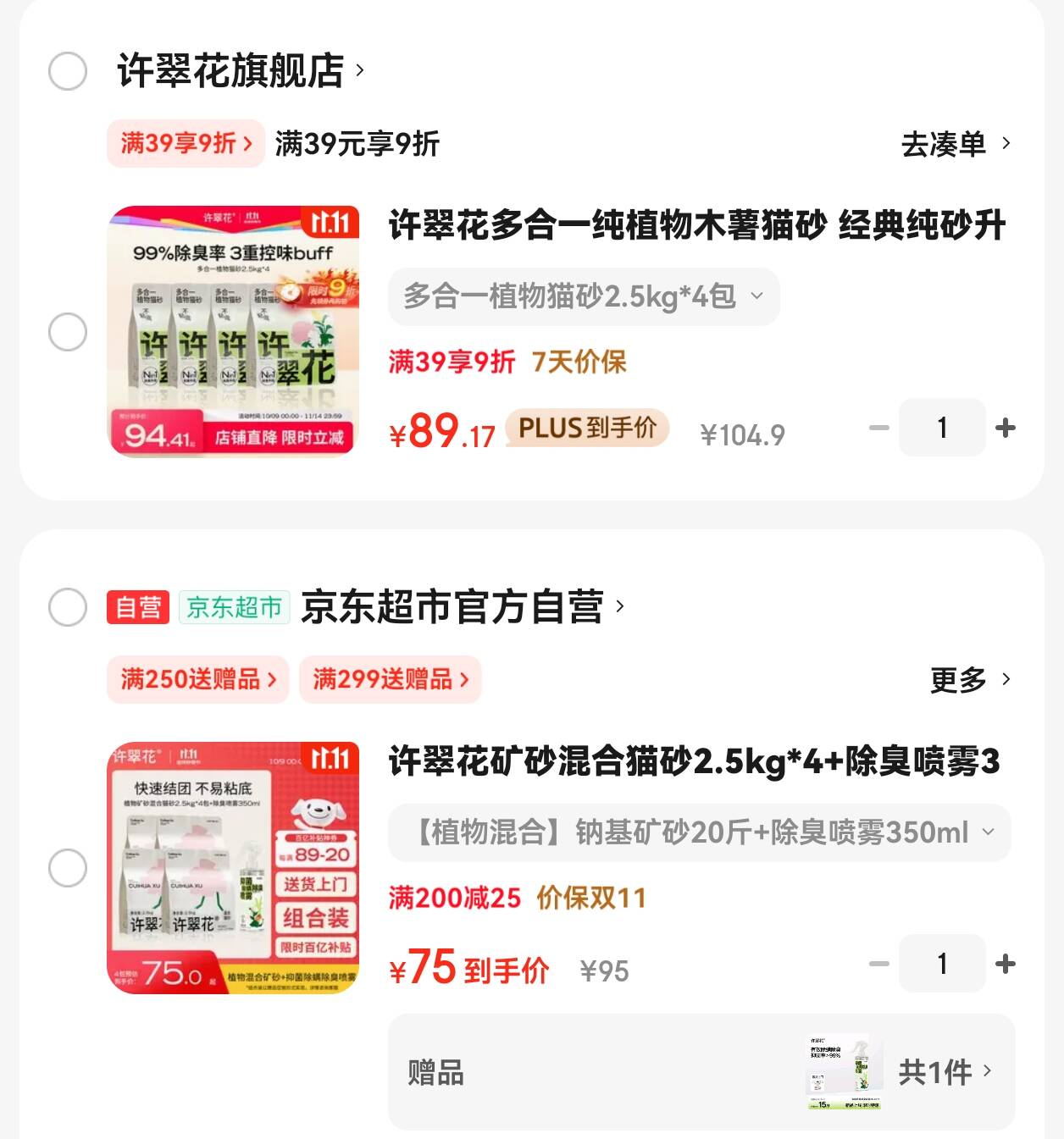Image resolution: width=1064 pixels, height=1139 pixels.
Task: Click the 满250送赠品 promo tag
Action: [x=196, y=679]
